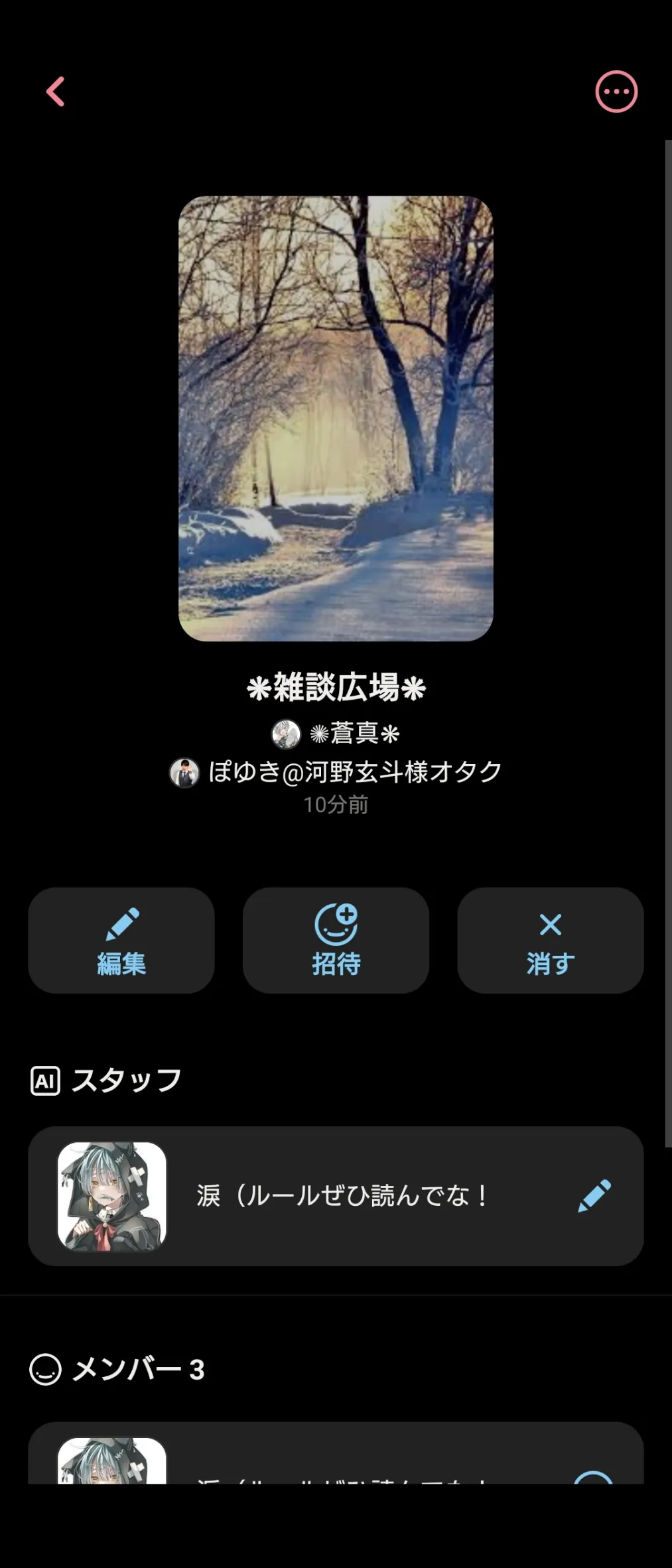The height and width of the screenshot is (1568, 672).
Task: Tap the 編集 edit button
Action: click(121, 940)
